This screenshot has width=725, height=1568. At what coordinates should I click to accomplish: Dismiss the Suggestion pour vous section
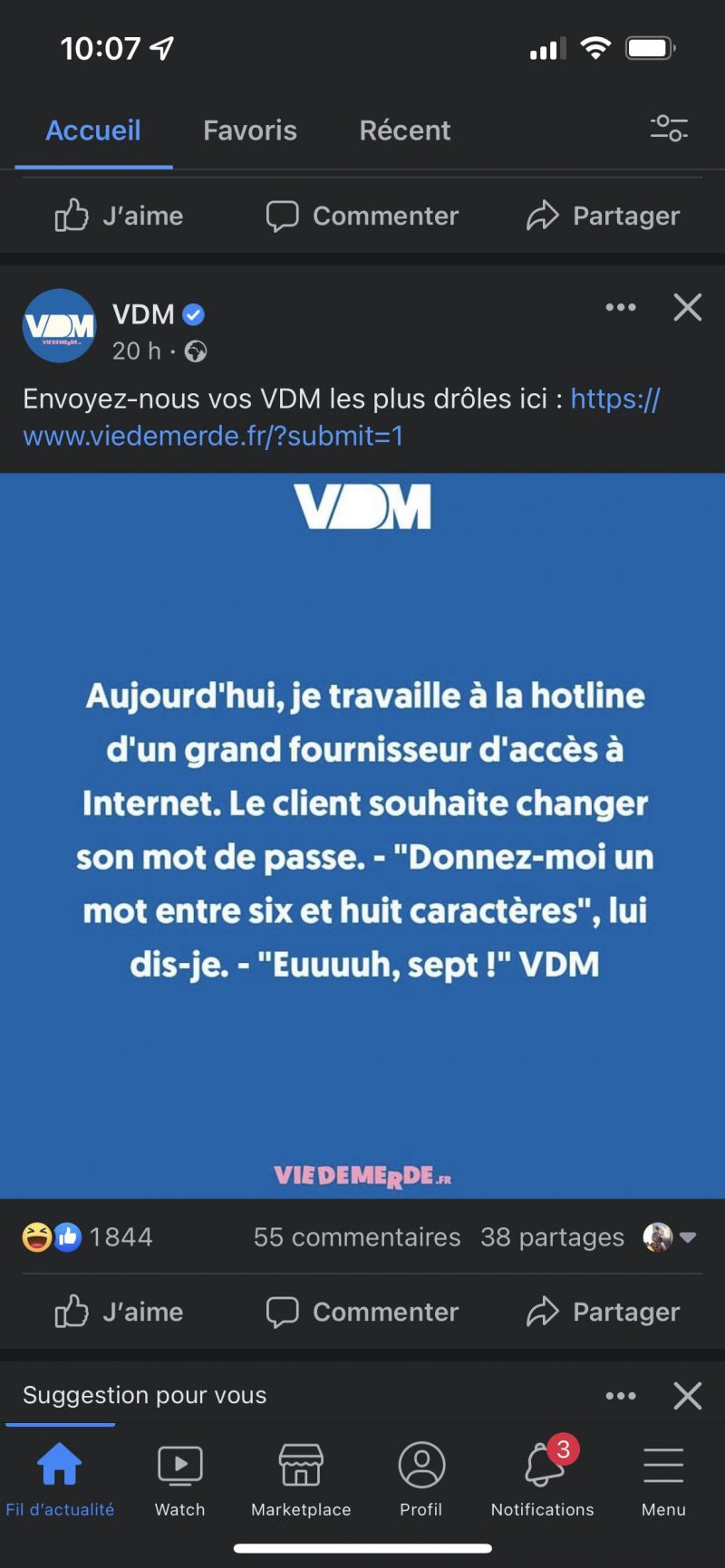[688, 1396]
